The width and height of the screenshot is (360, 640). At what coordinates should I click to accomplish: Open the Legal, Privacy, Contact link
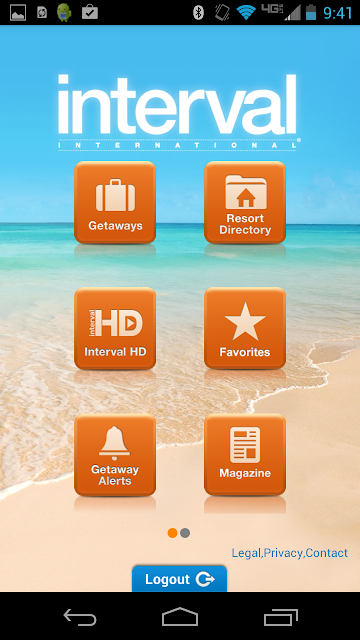(289, 553)
